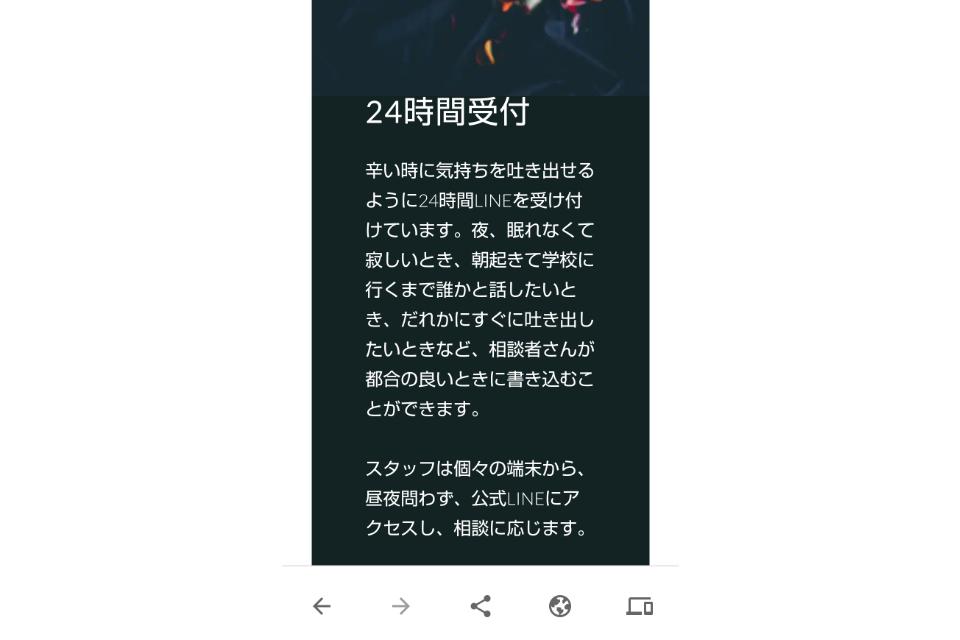Viewport: 960px width, 640px height.
Task: Go forward to the next page
Action: (x=401, y=606)
